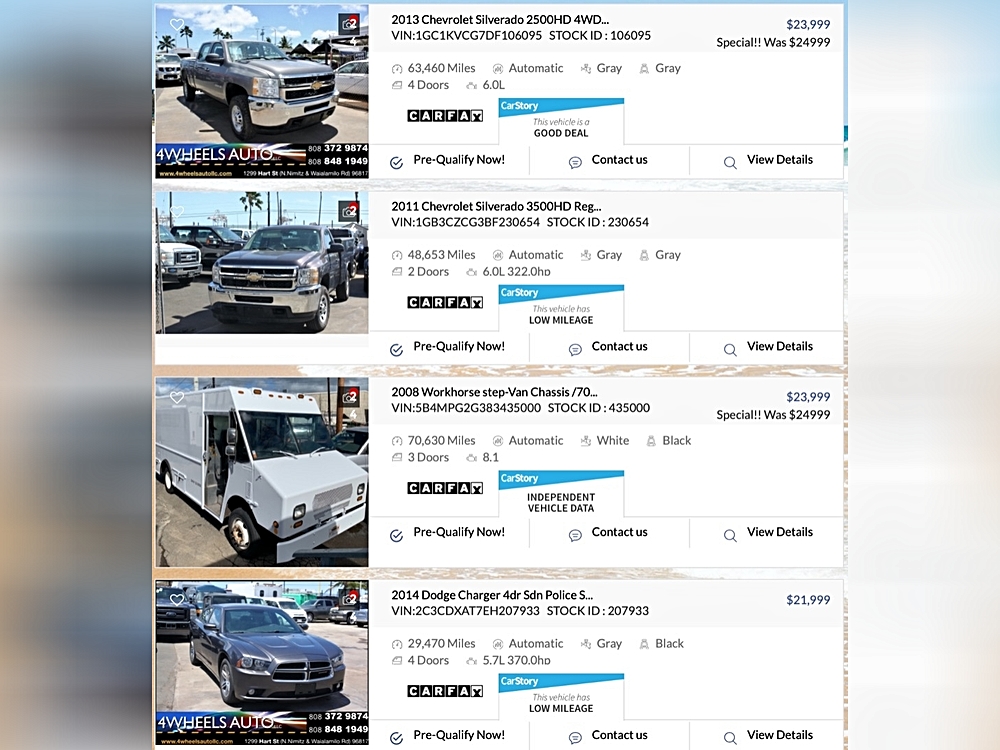1000x750 pixels.
Task: Open CARFAX report for Silverado 3500HD
Action: click(x=445, y=302)
